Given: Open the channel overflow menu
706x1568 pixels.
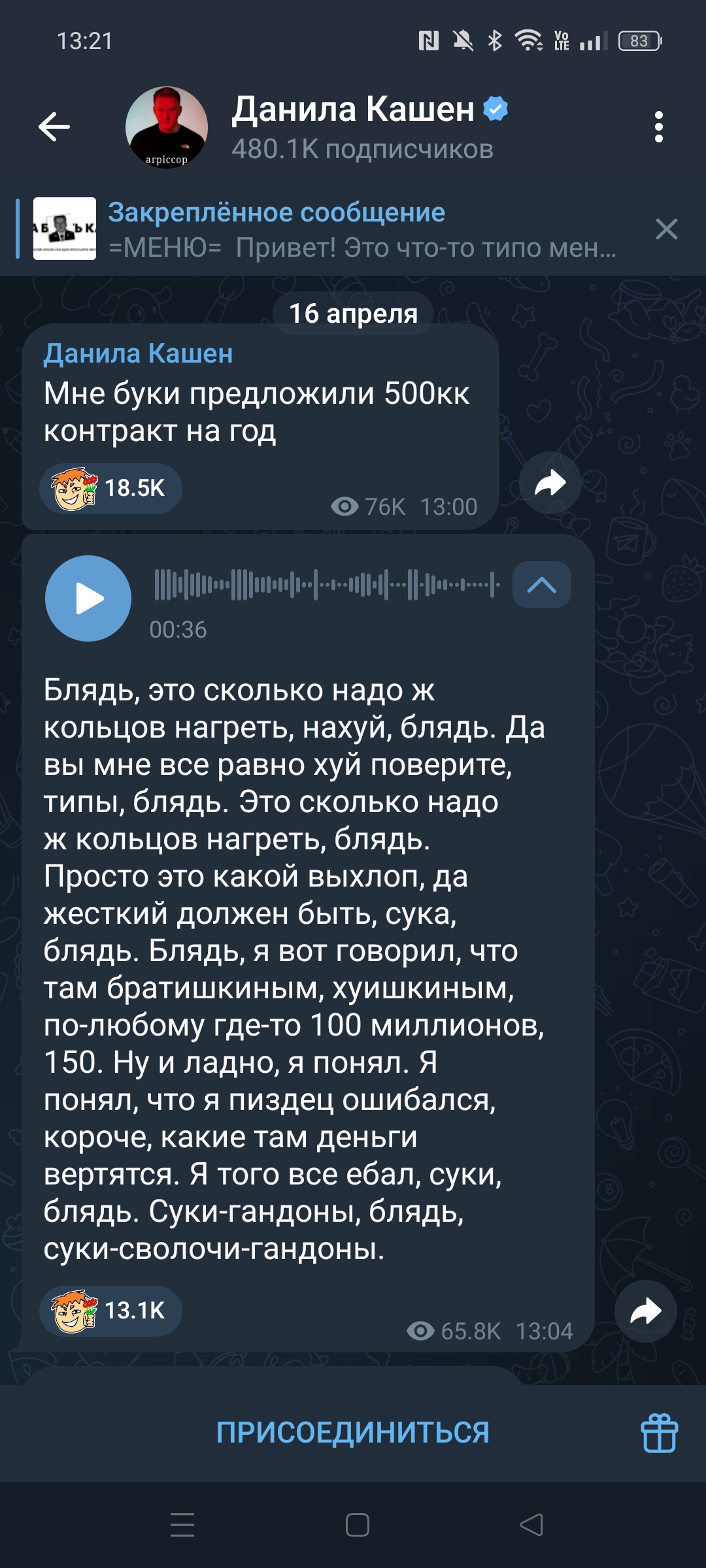Looking at the screenshot, I should pos(659,127).
